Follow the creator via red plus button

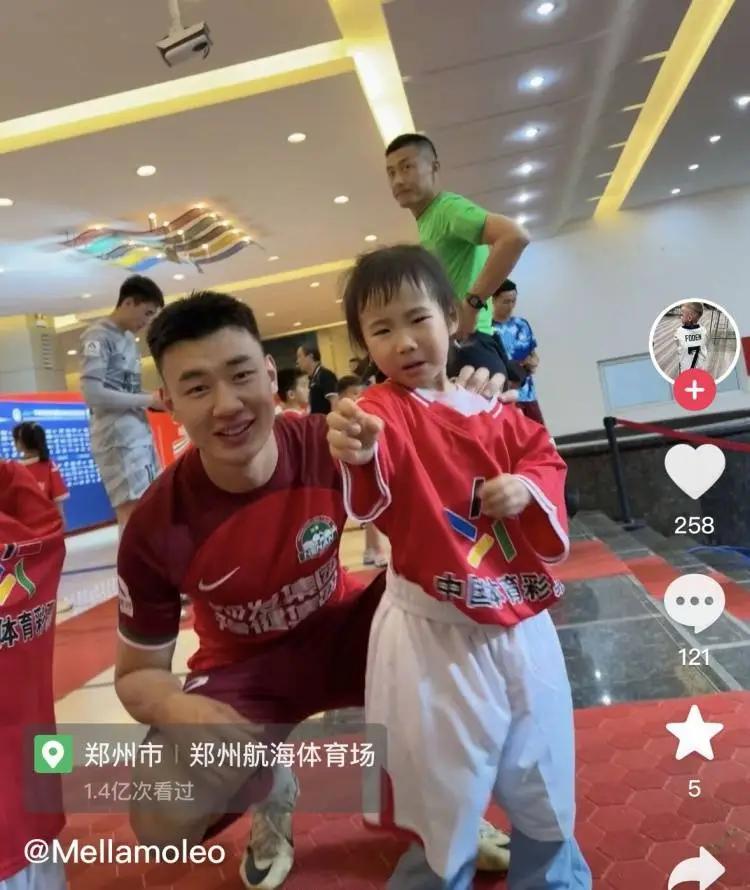tap(694, 390)
